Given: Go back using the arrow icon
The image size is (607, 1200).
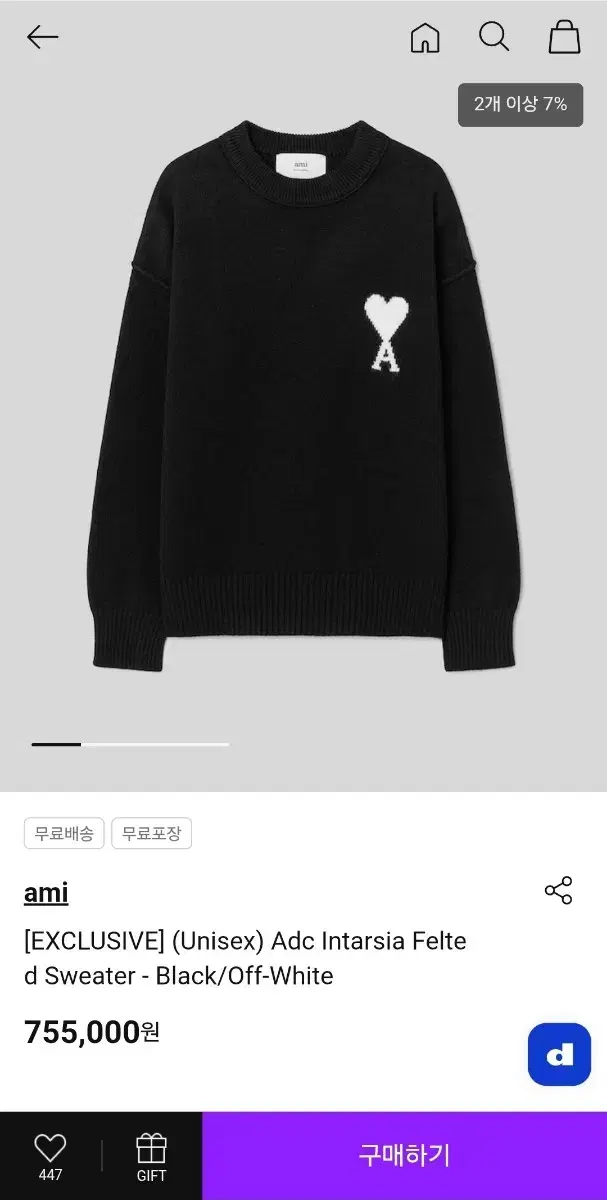Looking at the screenshot, I should (42, 38).
